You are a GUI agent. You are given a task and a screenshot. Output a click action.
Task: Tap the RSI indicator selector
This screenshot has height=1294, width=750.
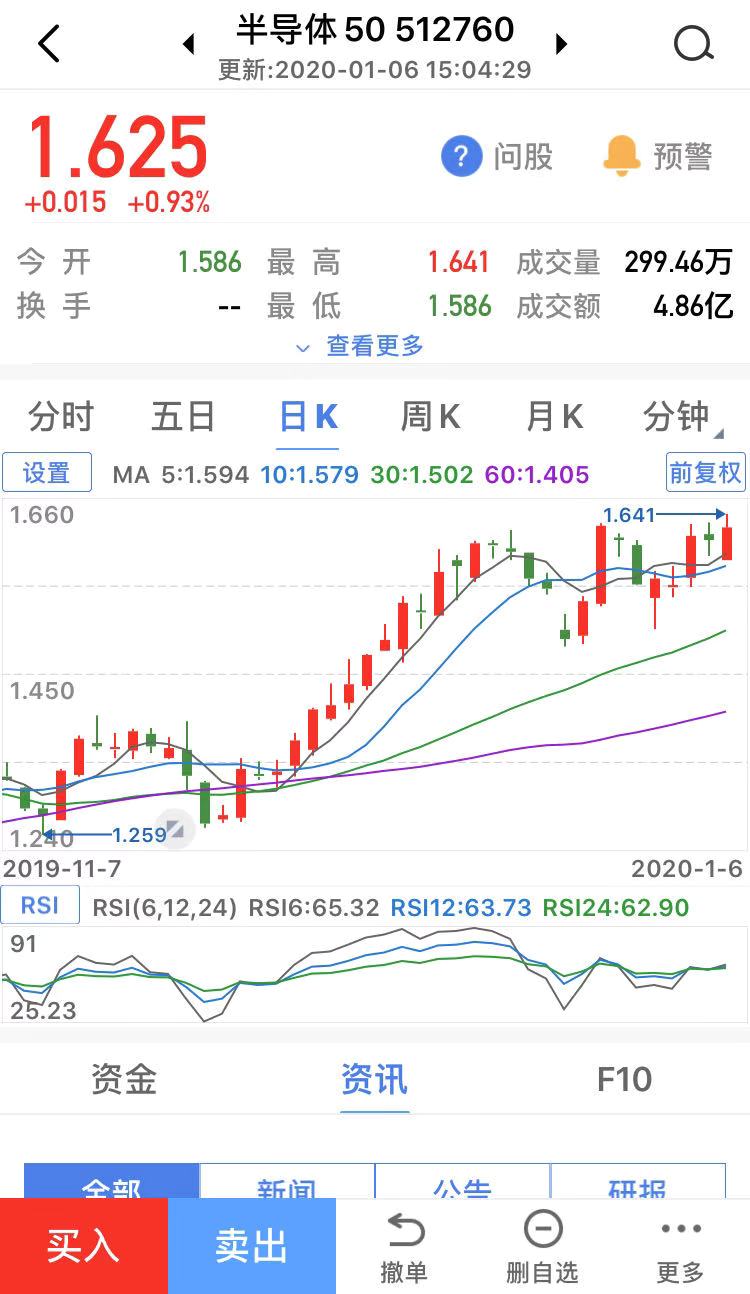[x=40, y=906]
